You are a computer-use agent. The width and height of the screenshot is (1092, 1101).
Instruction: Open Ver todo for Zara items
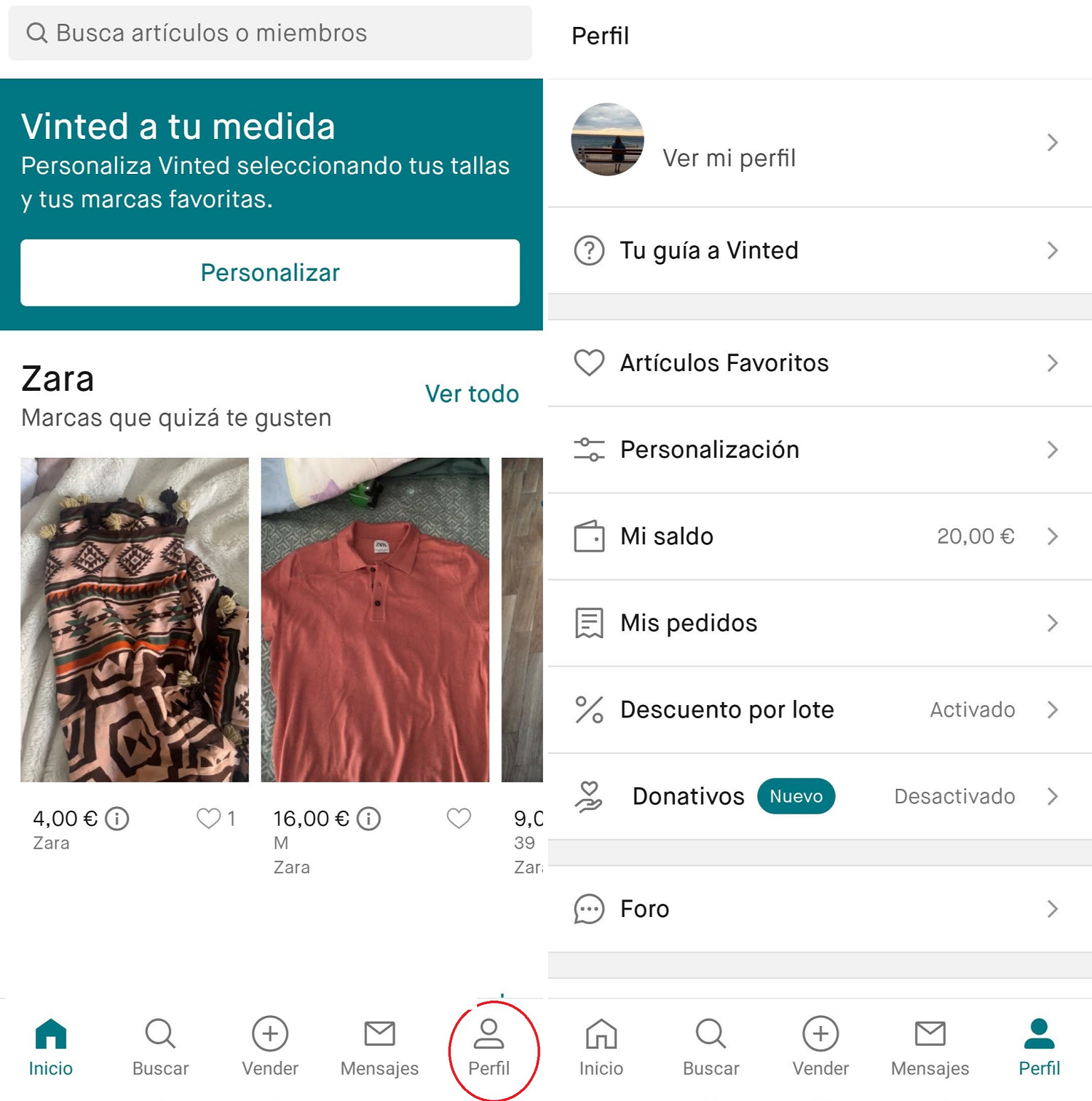tap(472, 394)
